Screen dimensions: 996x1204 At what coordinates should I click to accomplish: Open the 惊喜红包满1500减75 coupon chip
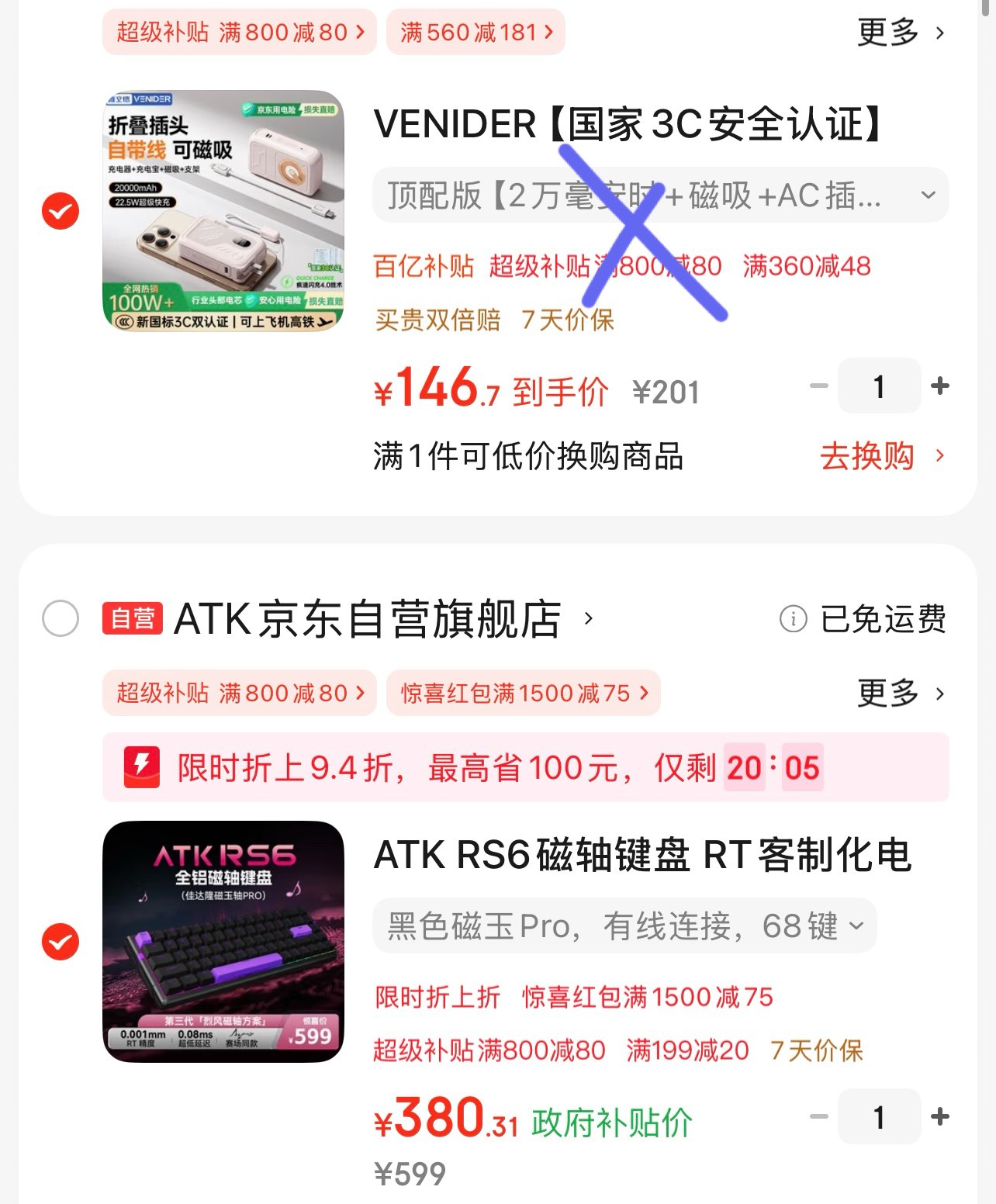click(524, 693)
